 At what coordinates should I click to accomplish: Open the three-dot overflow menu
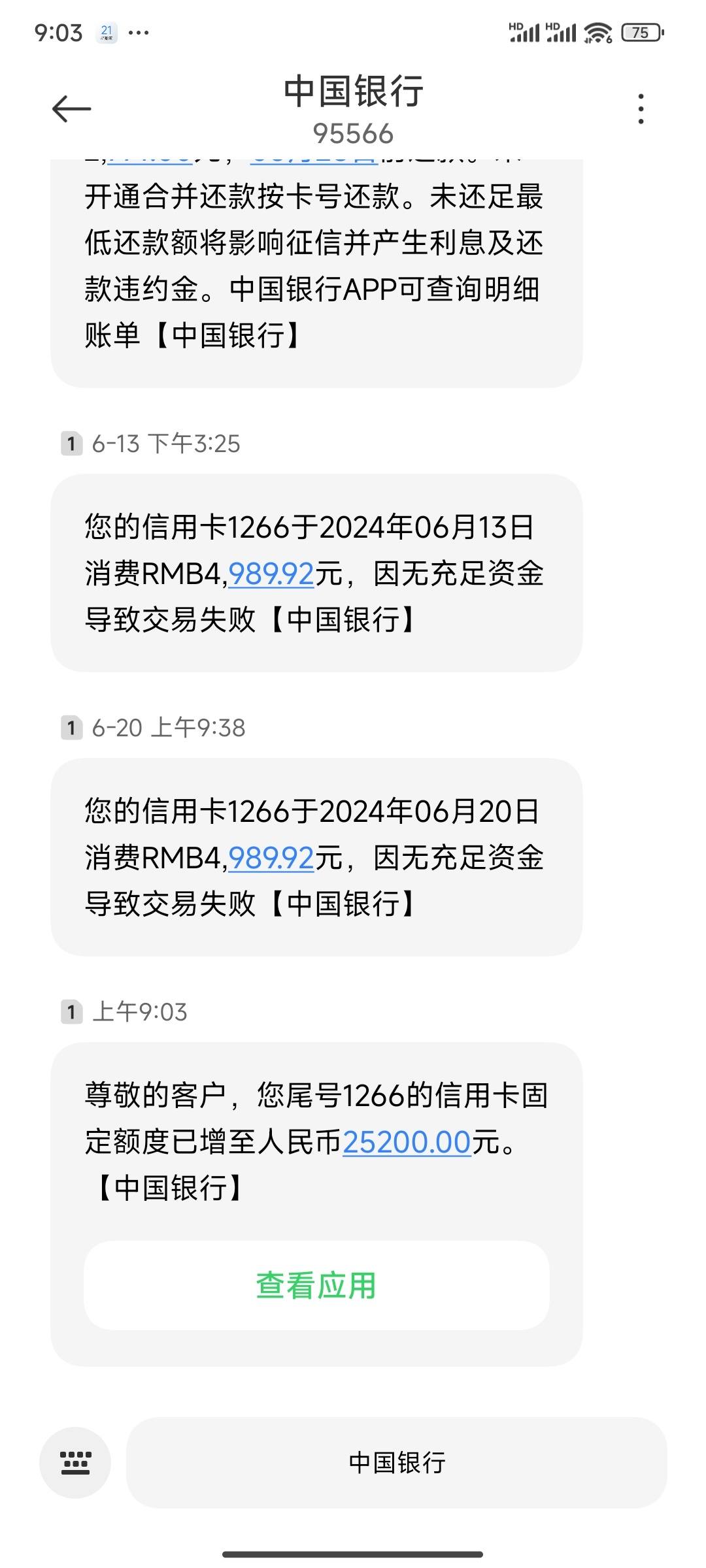(641, 108)
